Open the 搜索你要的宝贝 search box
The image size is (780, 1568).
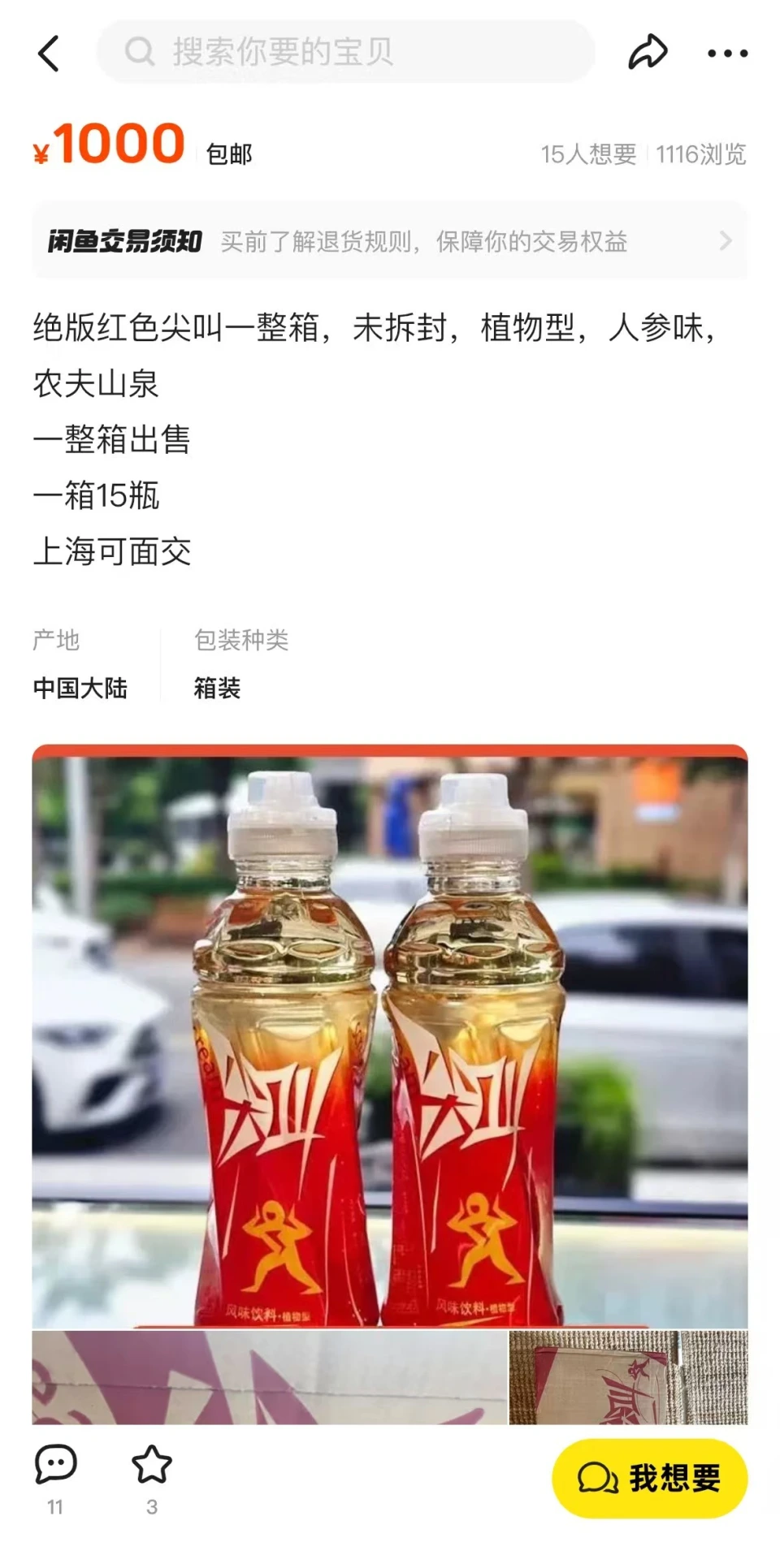[x=345, y=52]
